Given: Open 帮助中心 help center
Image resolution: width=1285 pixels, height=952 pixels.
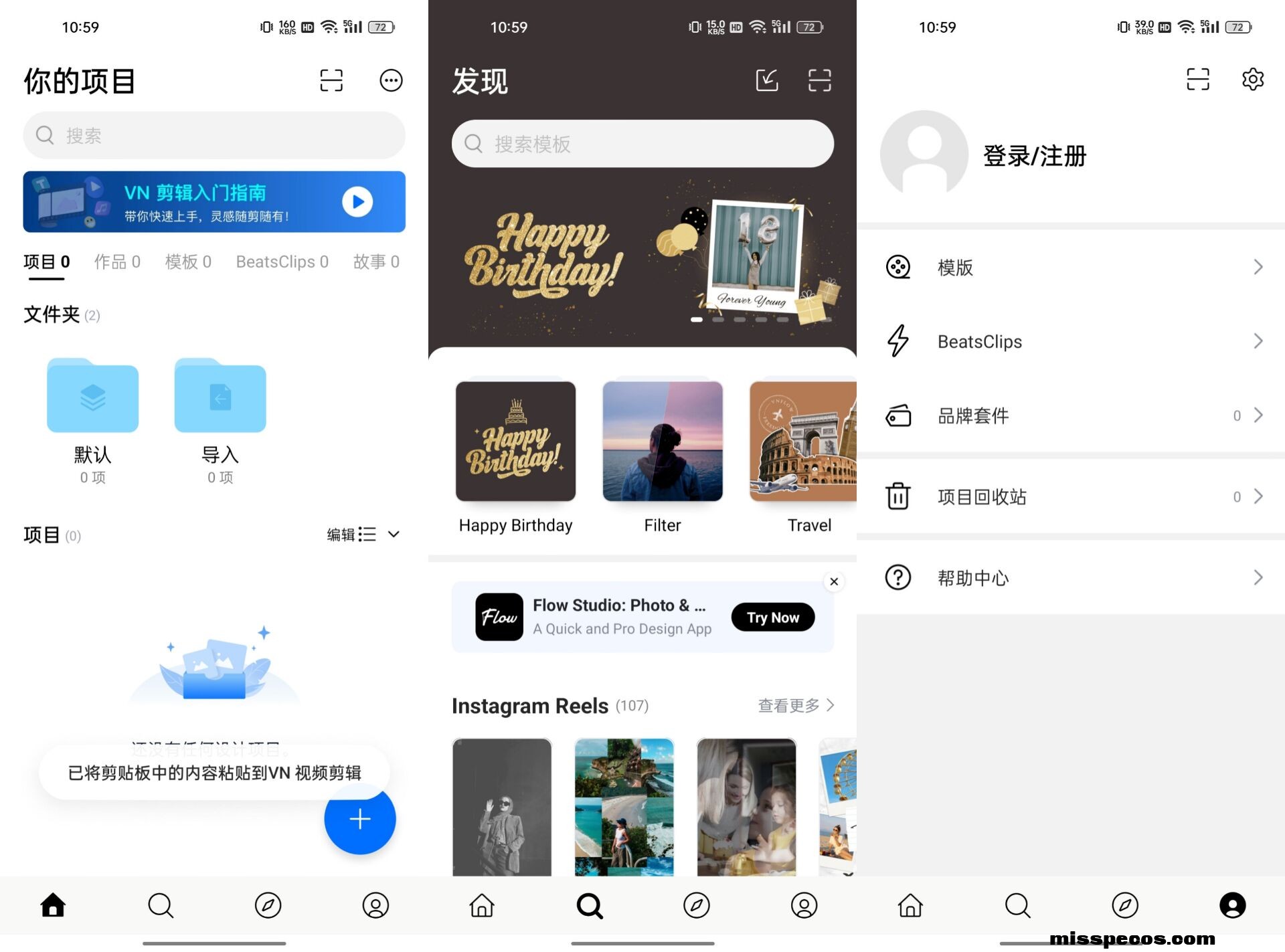Looking at the screenshot, I should click(x=1071, y=577).
